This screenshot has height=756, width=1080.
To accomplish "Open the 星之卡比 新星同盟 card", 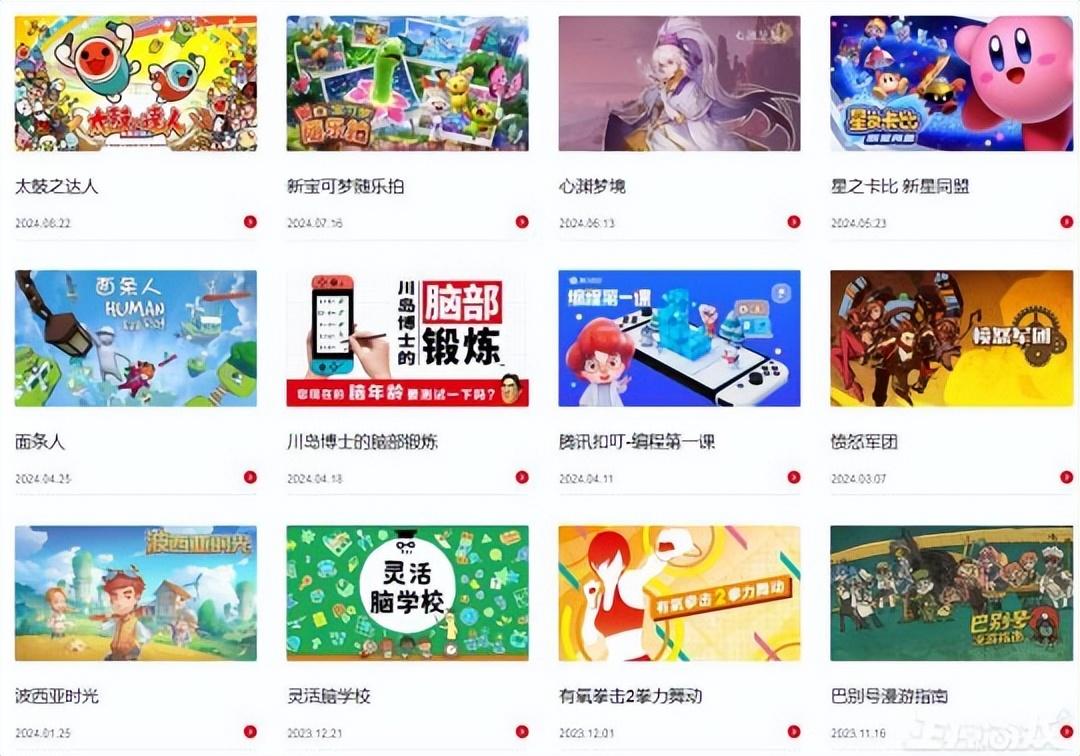I will pyautogui.click(x=951, y=84).
